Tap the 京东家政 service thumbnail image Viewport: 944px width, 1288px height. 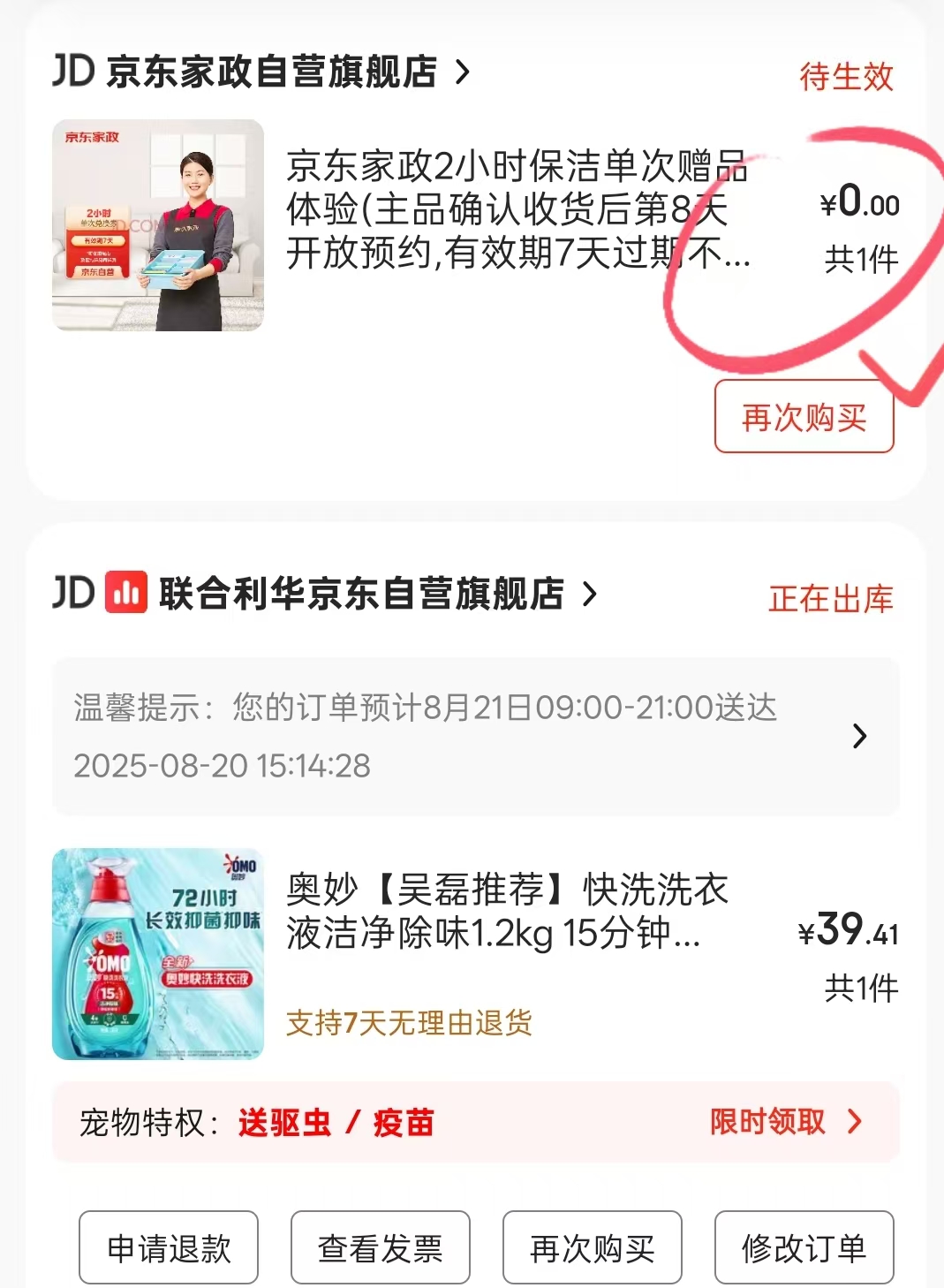157,224
